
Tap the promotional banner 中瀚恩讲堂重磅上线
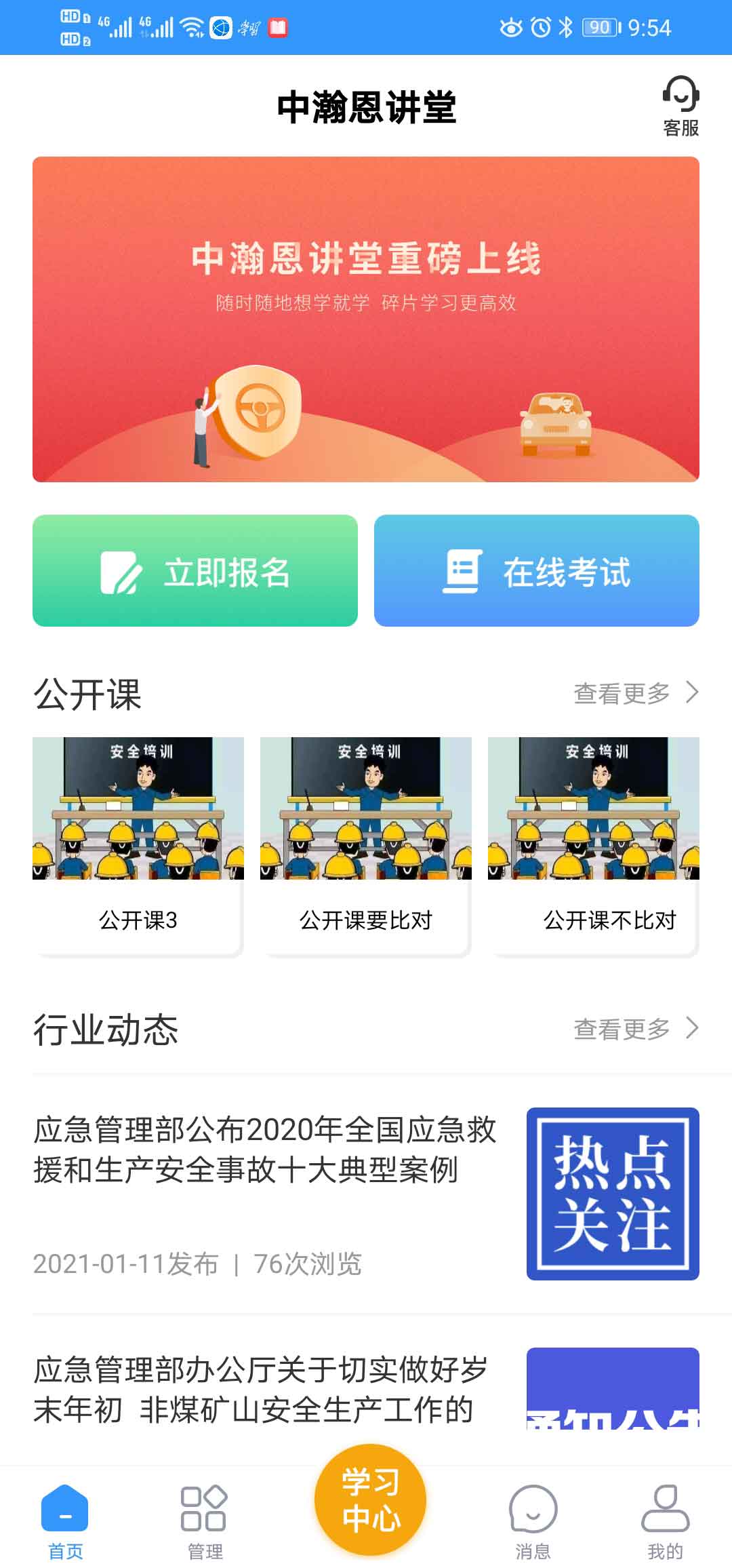(x=366, y=319)
